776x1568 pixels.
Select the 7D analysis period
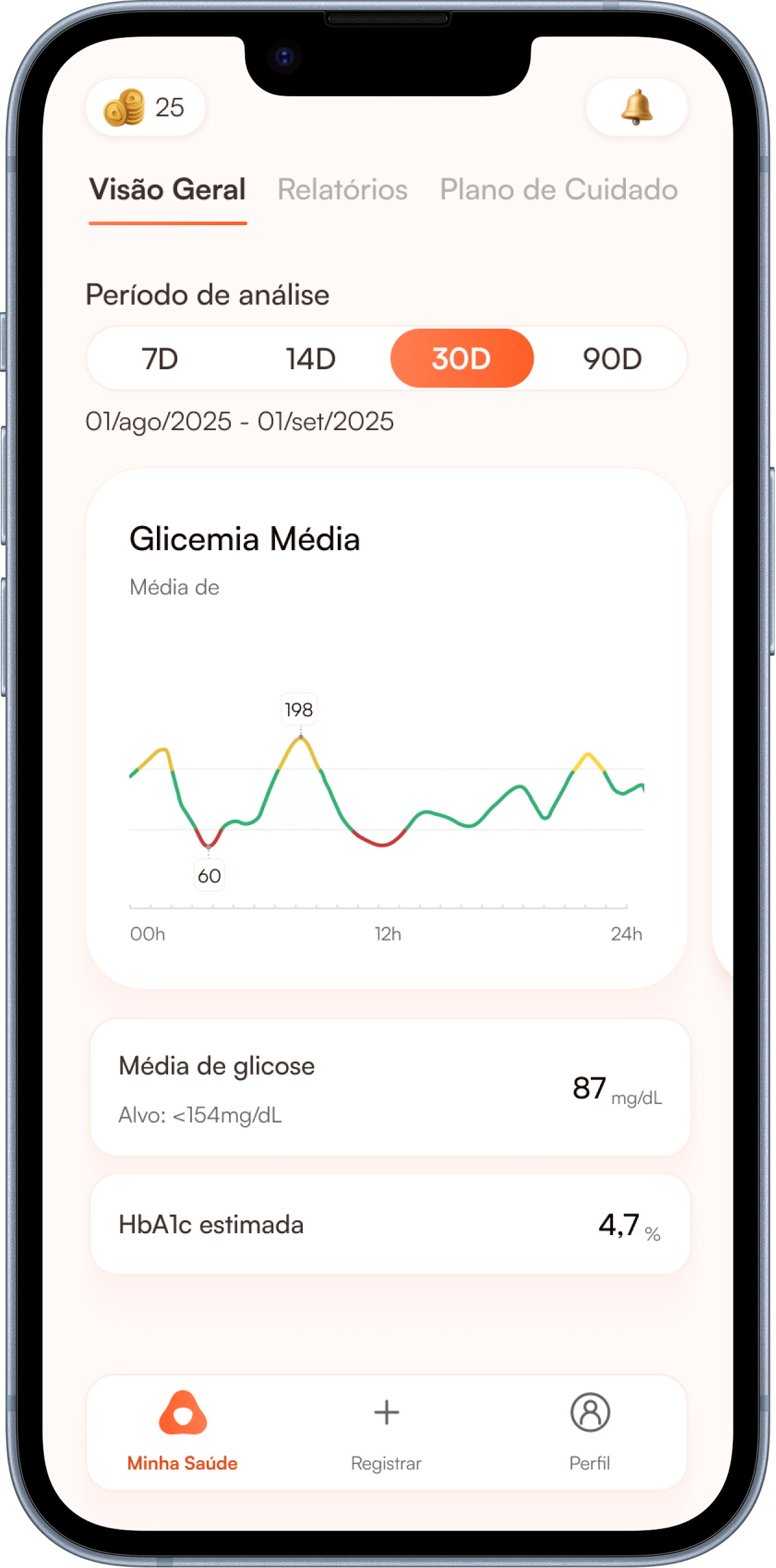pos(160,359)
